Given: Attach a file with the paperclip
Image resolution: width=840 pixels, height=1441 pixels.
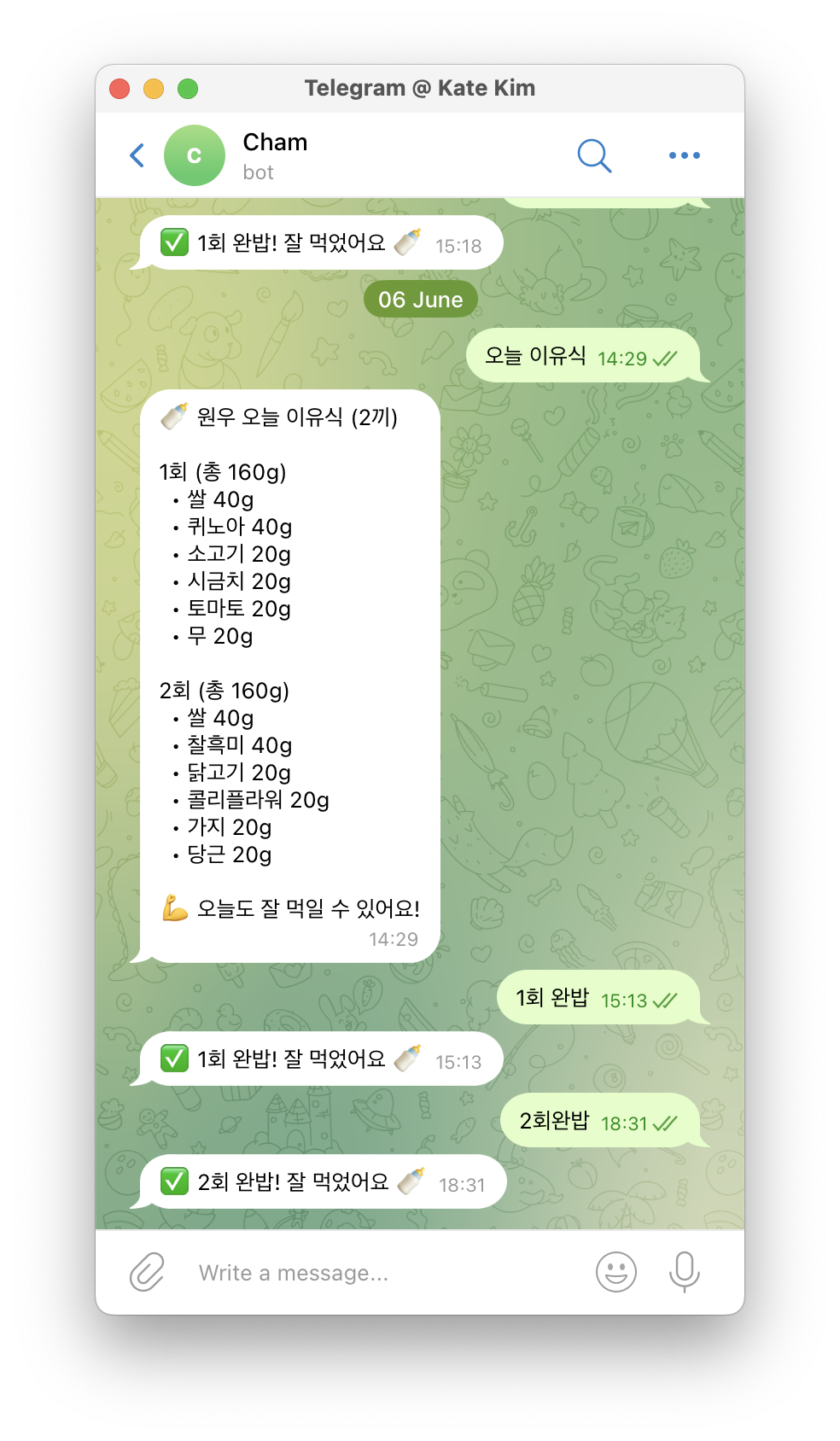Looking at the screenshot, I should pos(147,1272).
